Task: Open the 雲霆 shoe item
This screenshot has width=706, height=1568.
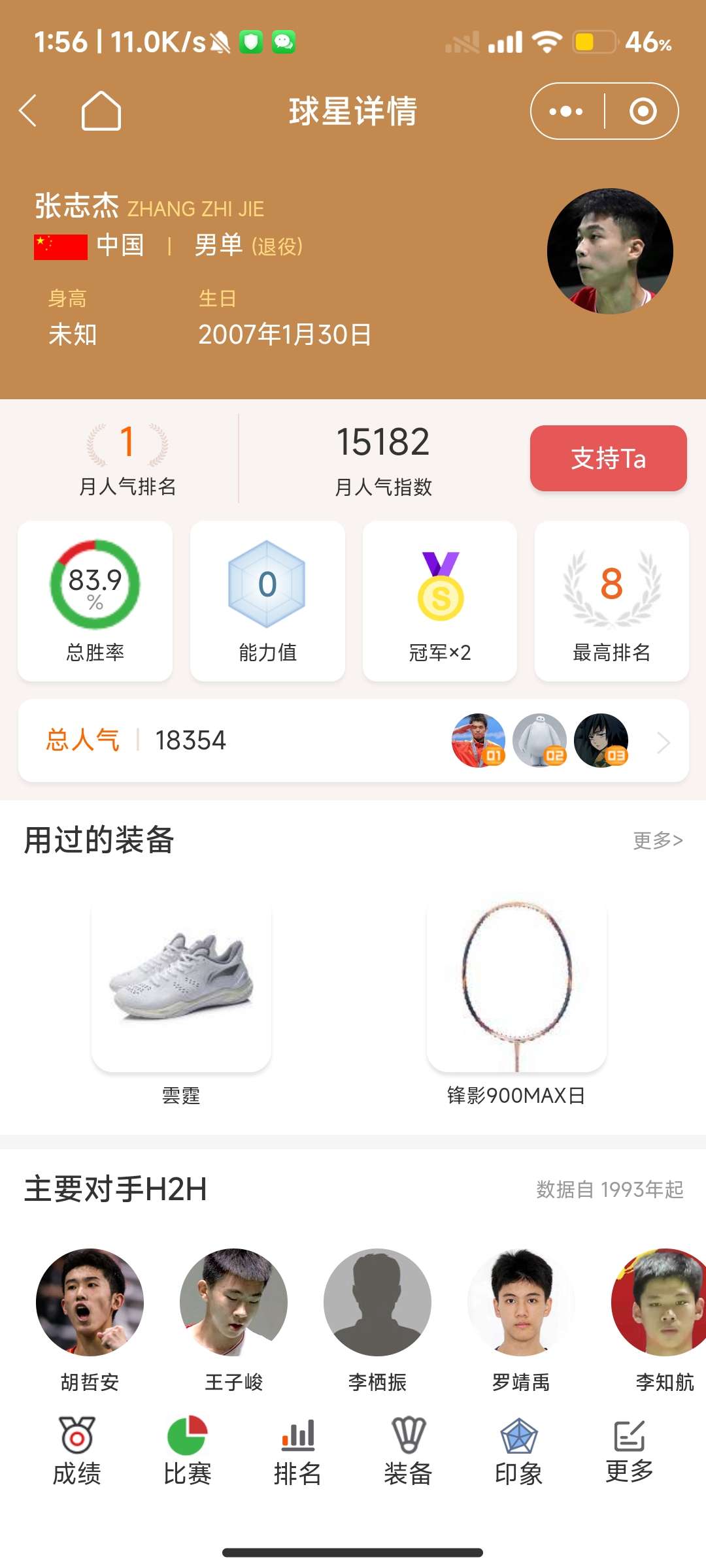Action: (181, 987)
